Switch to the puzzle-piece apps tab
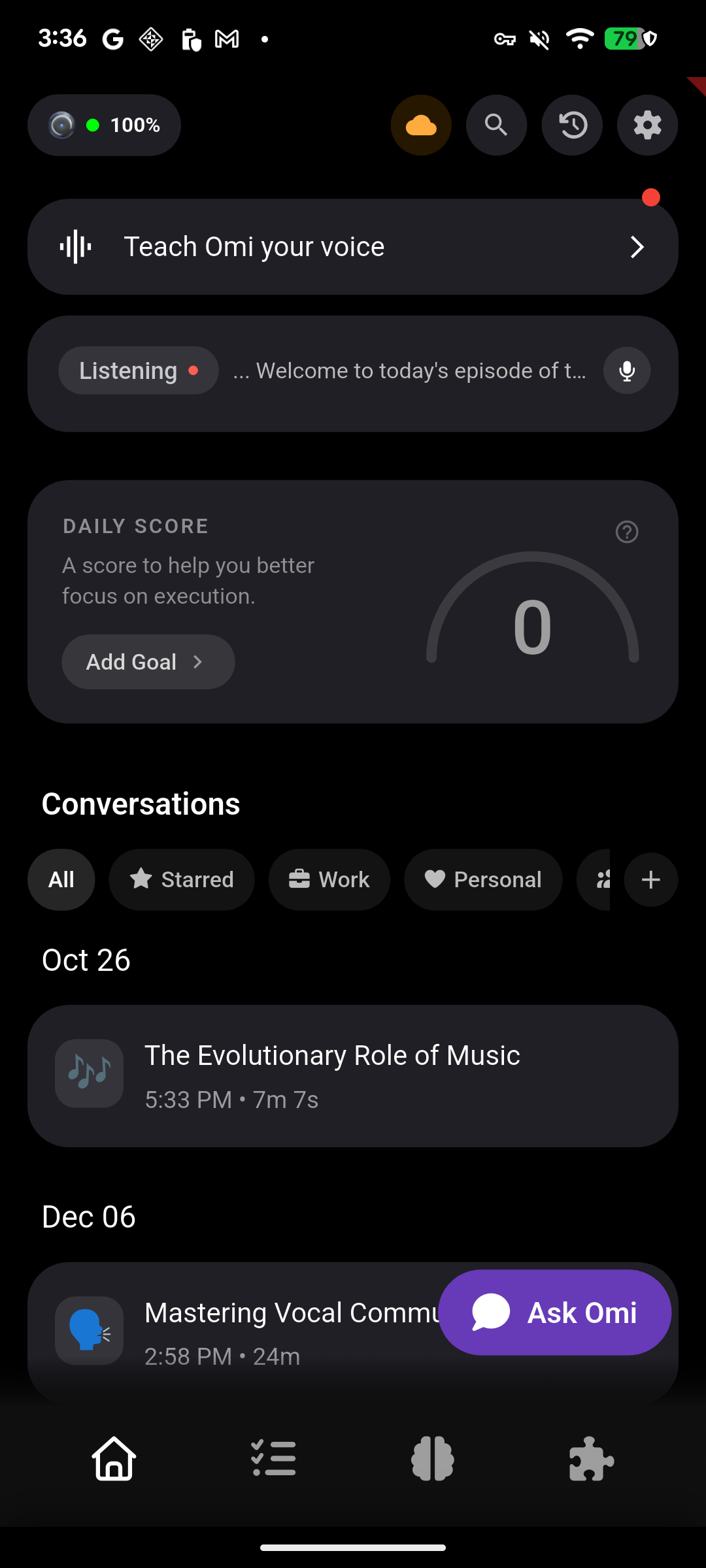706x1568 pixels. pos(592,1458)
